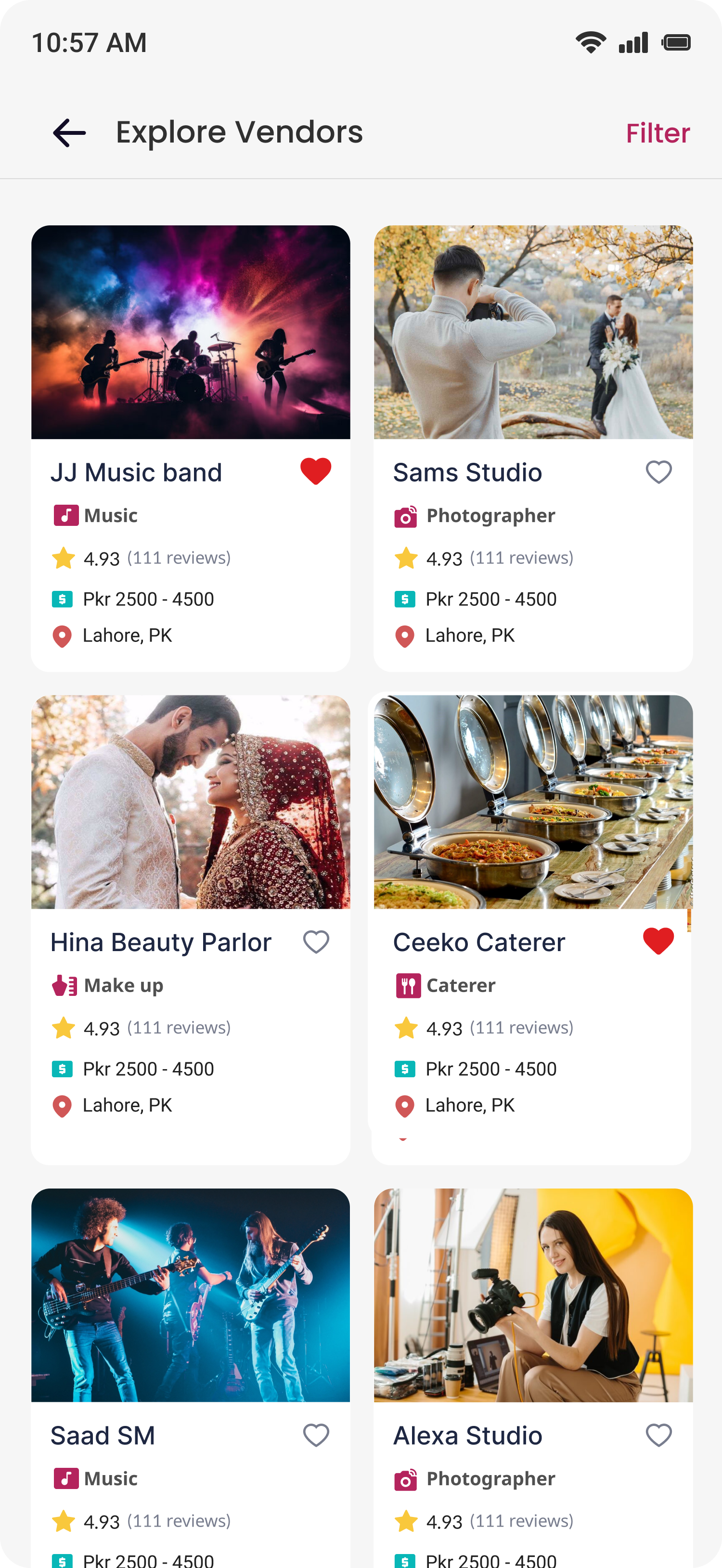The image size is (722, 1568).
Task: Go back using the arrow icon
Action: tap(69, 133)
